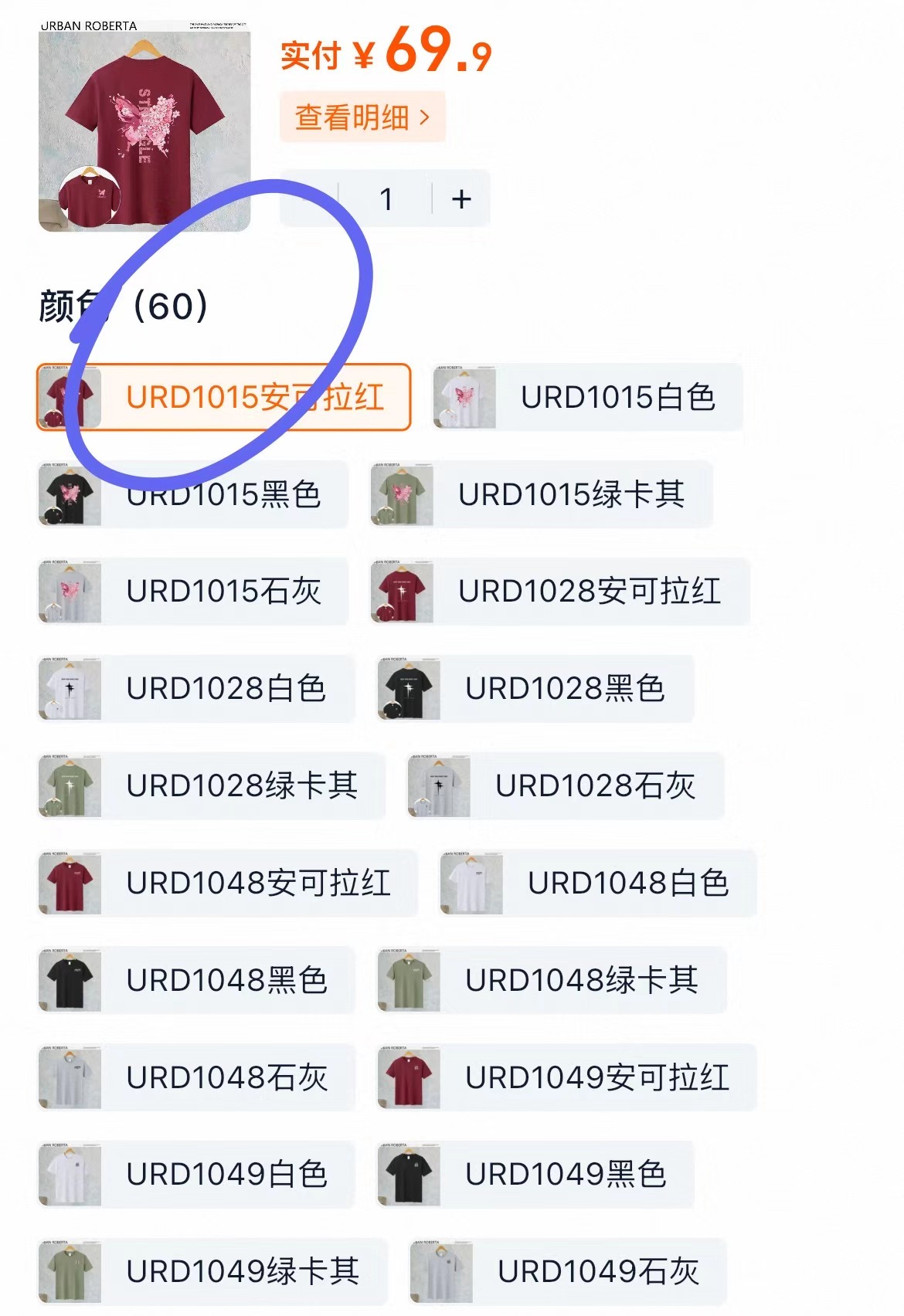Select URD1049白色 variant
Viewport: 904px width, 1316px height.
click(x=196, y=1175)
